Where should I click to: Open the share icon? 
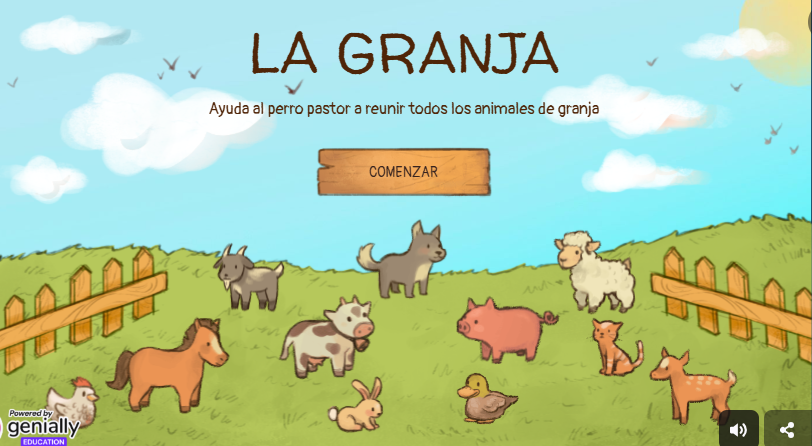point(787,429)
